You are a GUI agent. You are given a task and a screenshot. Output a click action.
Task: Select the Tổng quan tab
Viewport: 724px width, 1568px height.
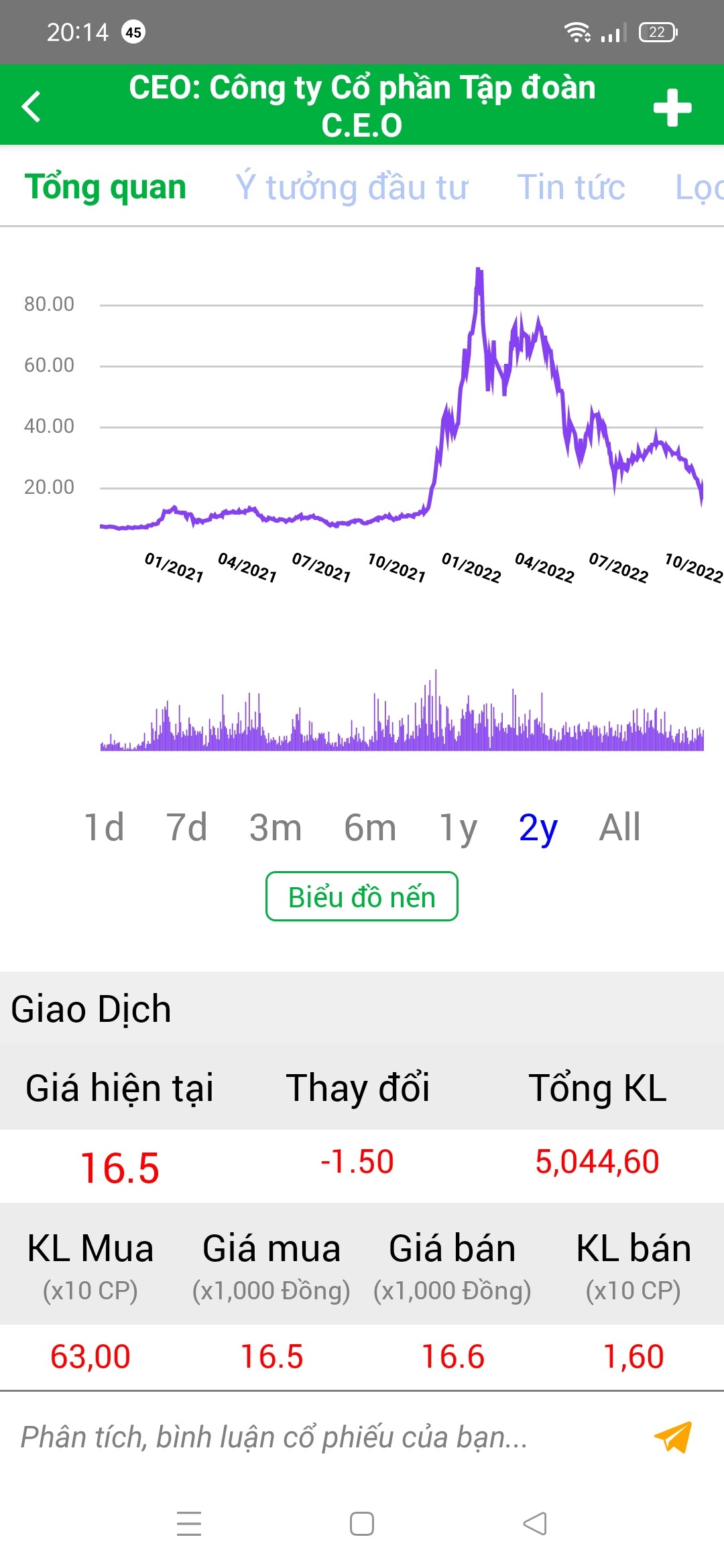coord(105,187)
